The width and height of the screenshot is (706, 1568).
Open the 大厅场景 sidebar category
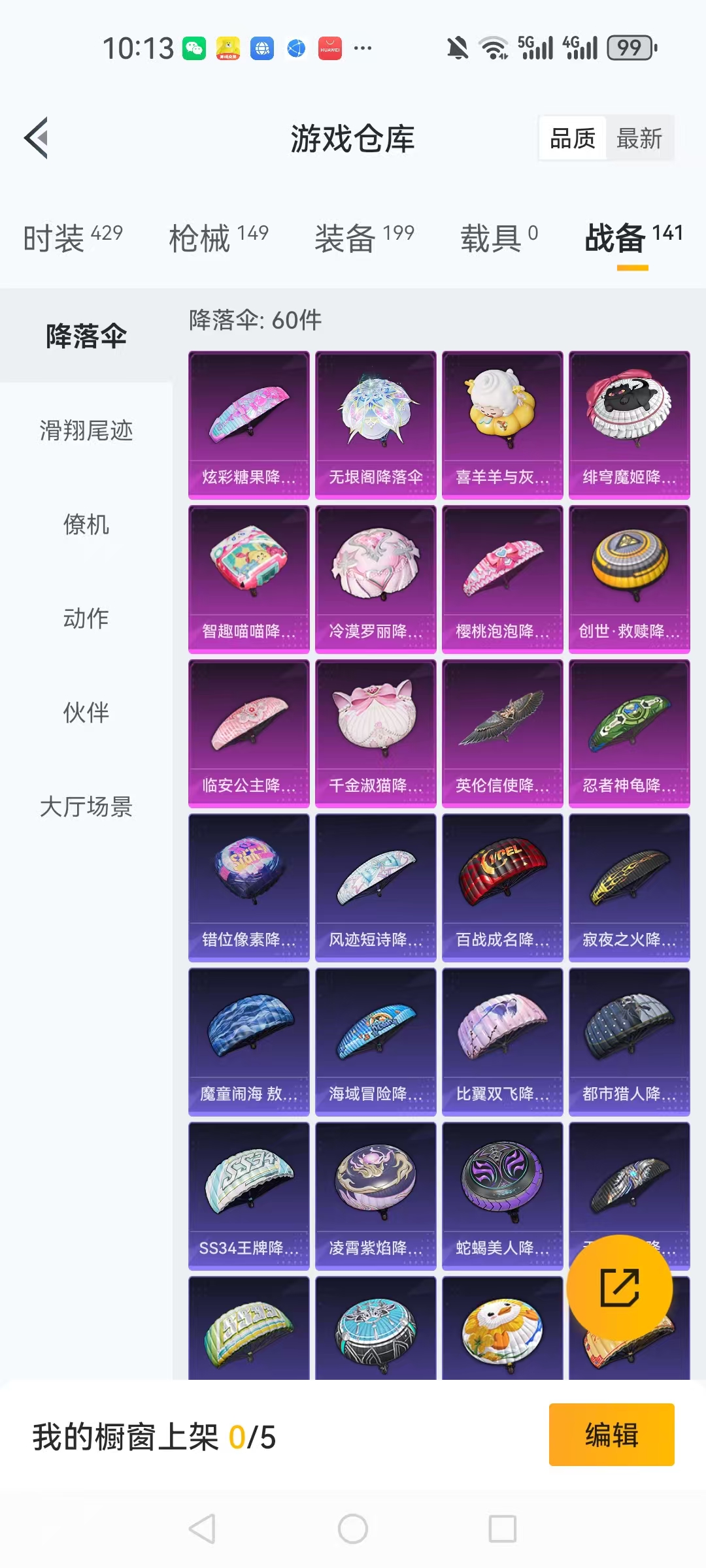point(86,808)
